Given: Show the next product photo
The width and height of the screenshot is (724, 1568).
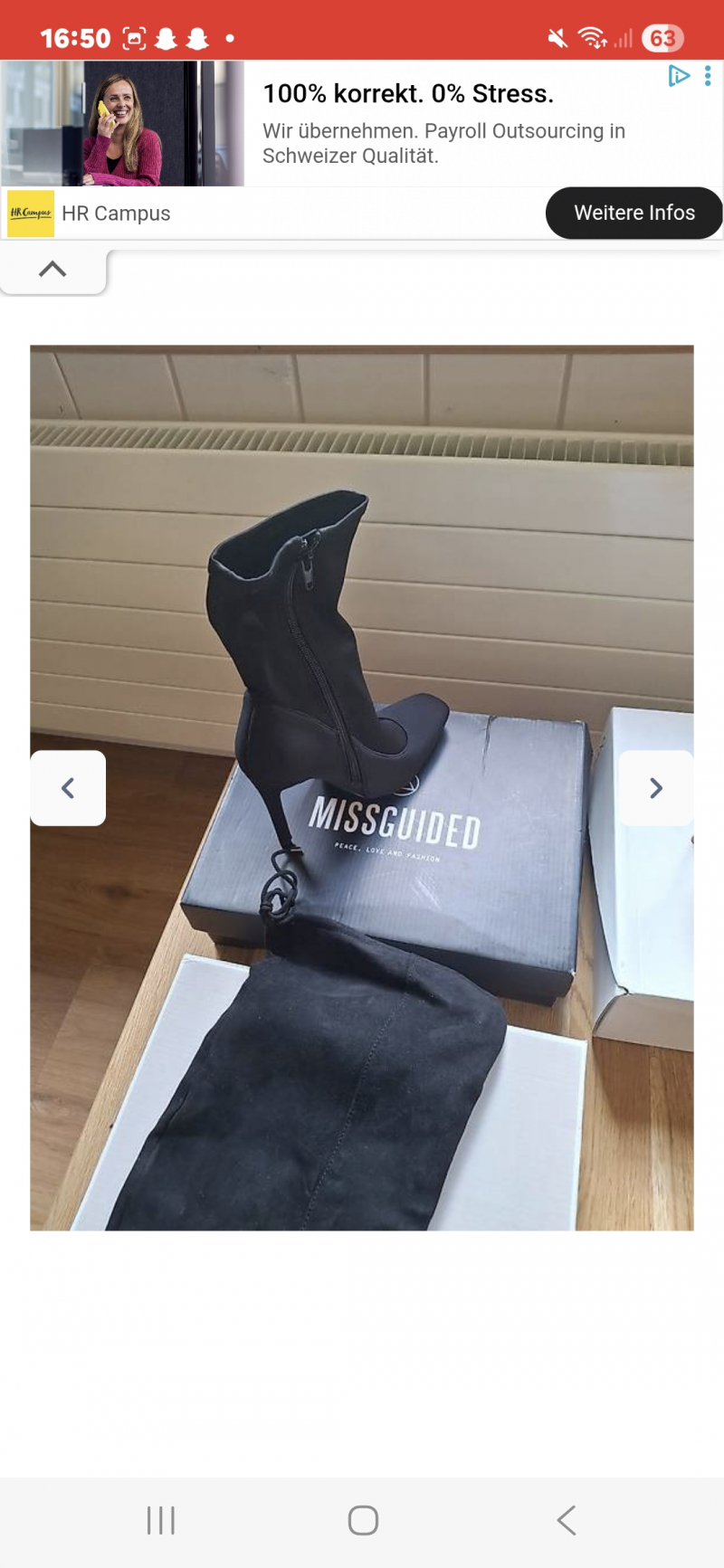Looking at the screenshot, I should [x=656, y=788].
